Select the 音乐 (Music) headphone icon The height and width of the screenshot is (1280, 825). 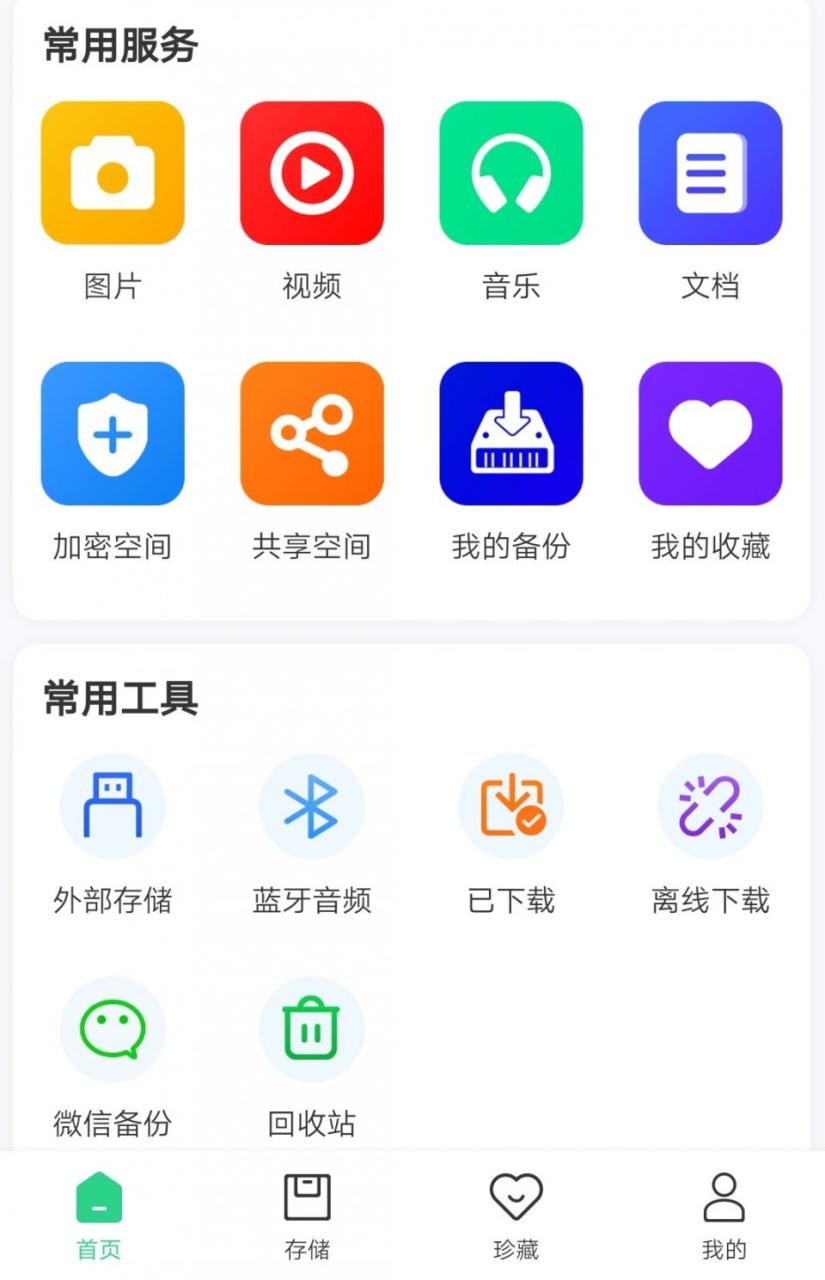coord(511,172)
